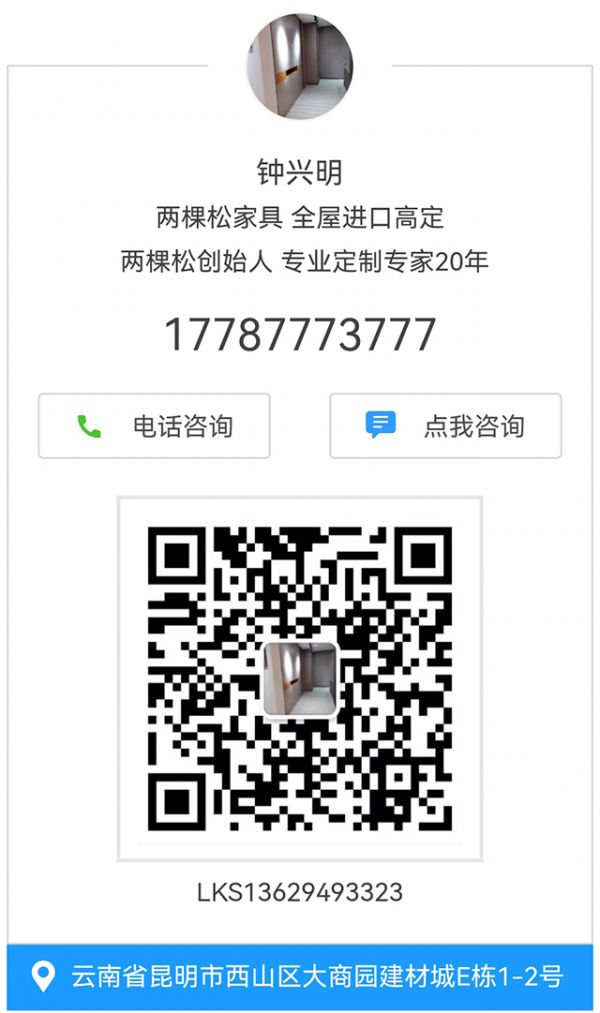Open chat via 点我咨询 button
The image size is (600, 1013).
(445, 426)
